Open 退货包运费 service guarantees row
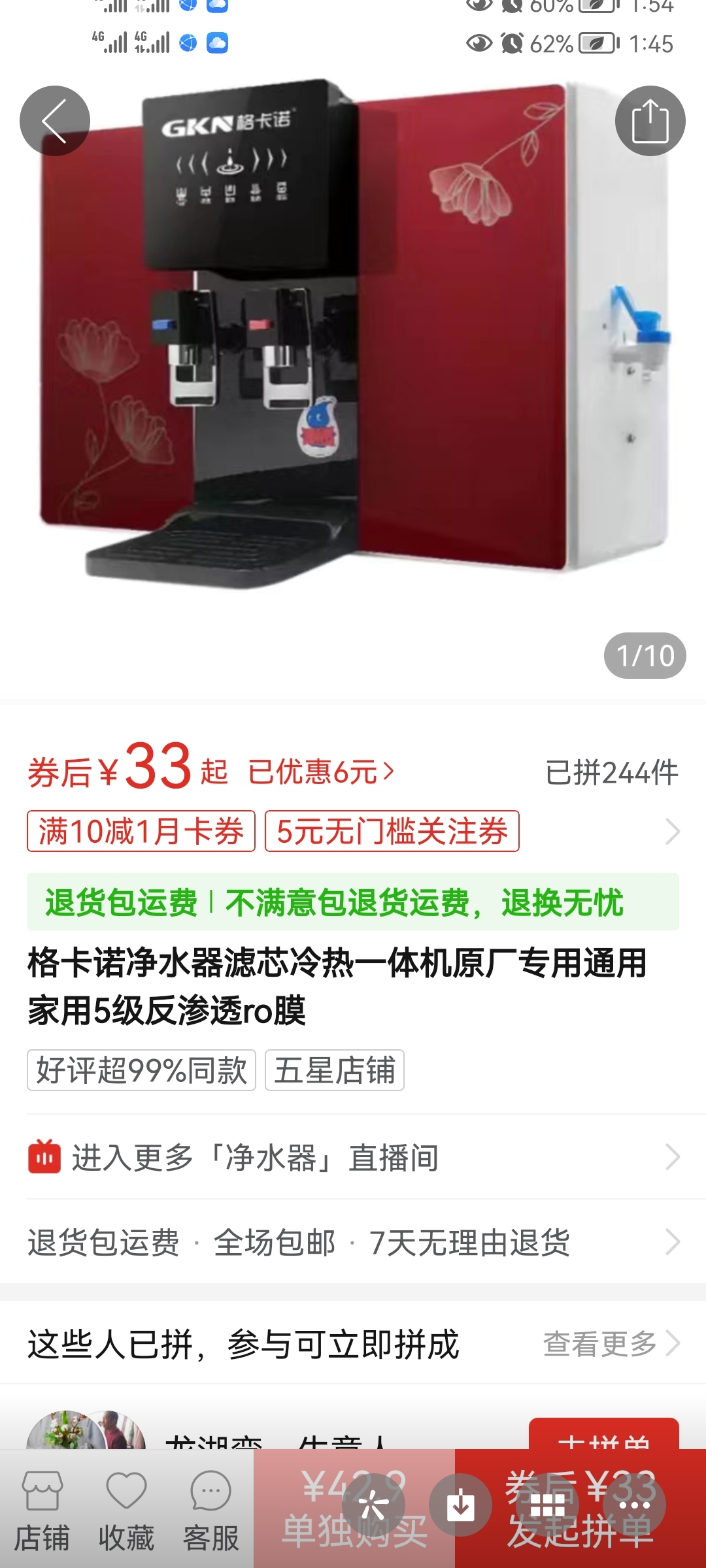This screenshot has height=1568, width=706. (353, 1242)
